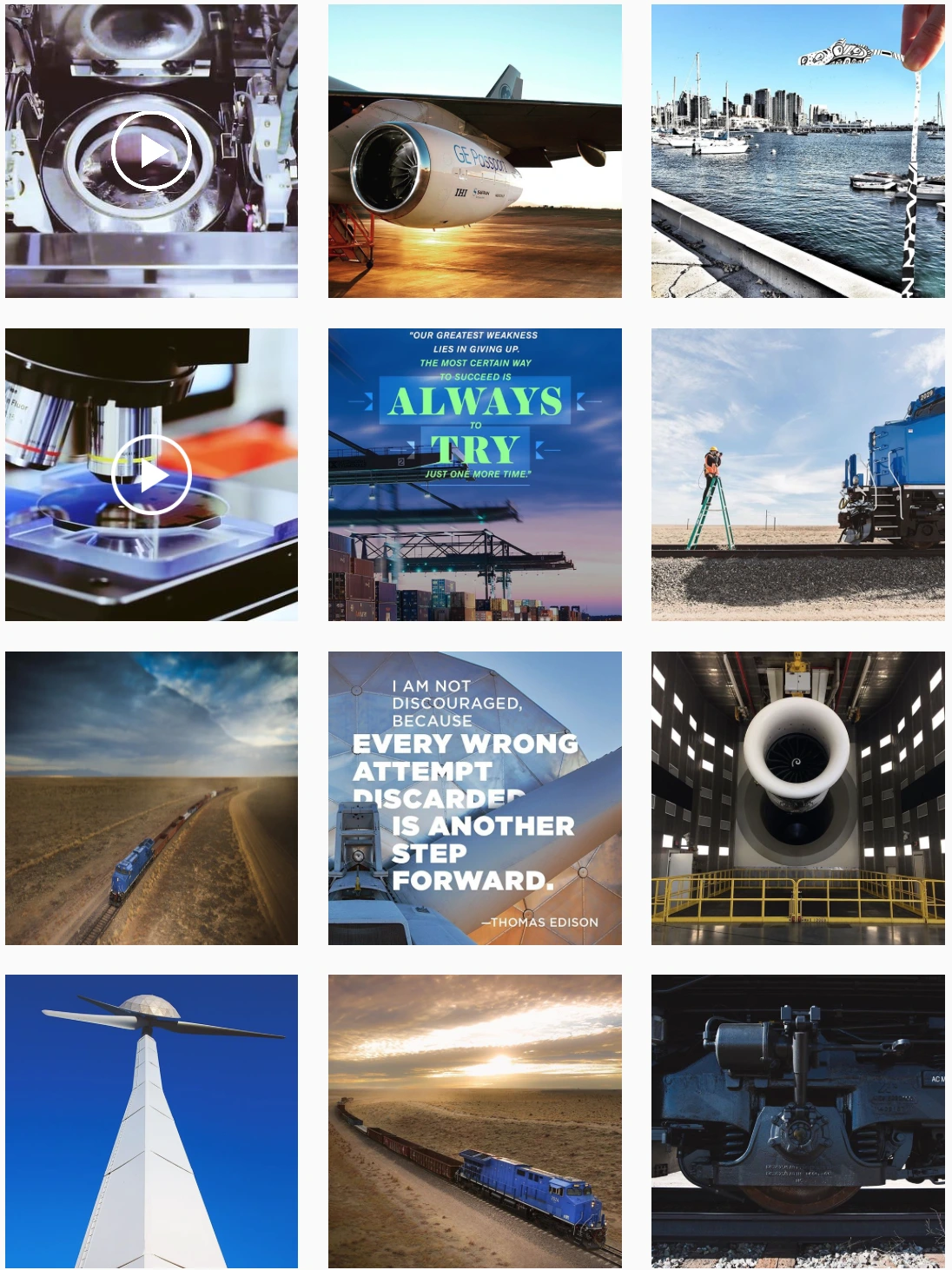Open the Thomas Edison quote post
The image size is (952, 1270).
point(474,797)
